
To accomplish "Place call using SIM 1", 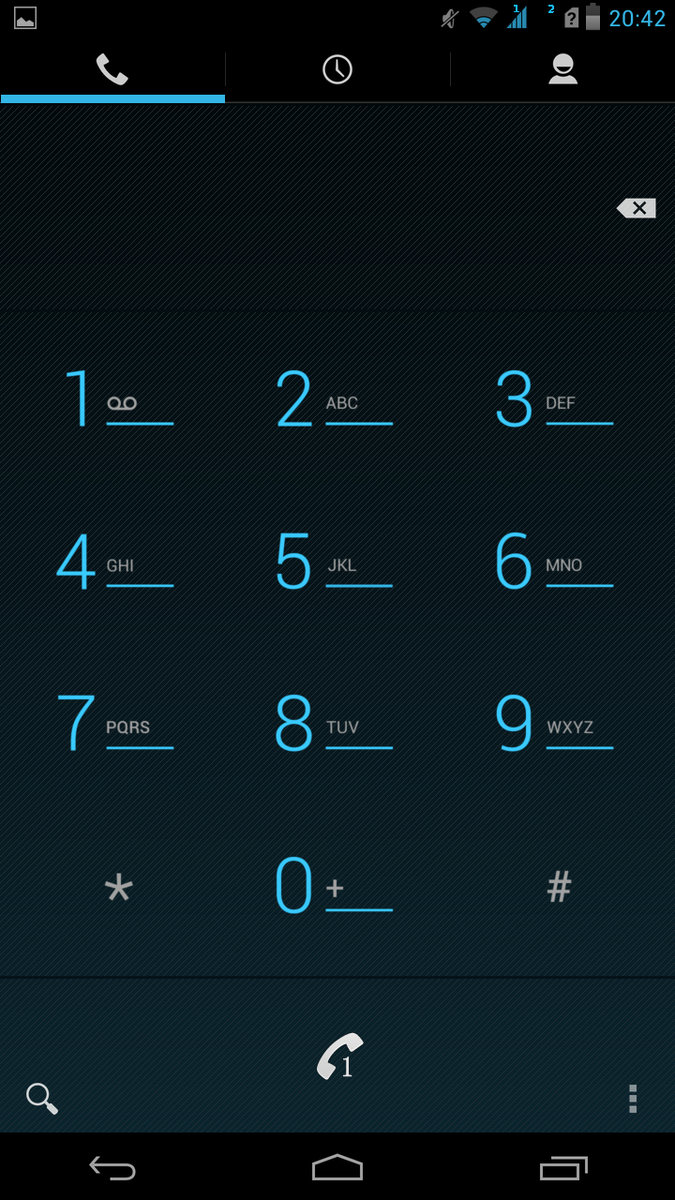I will [x=338, y=1058].
